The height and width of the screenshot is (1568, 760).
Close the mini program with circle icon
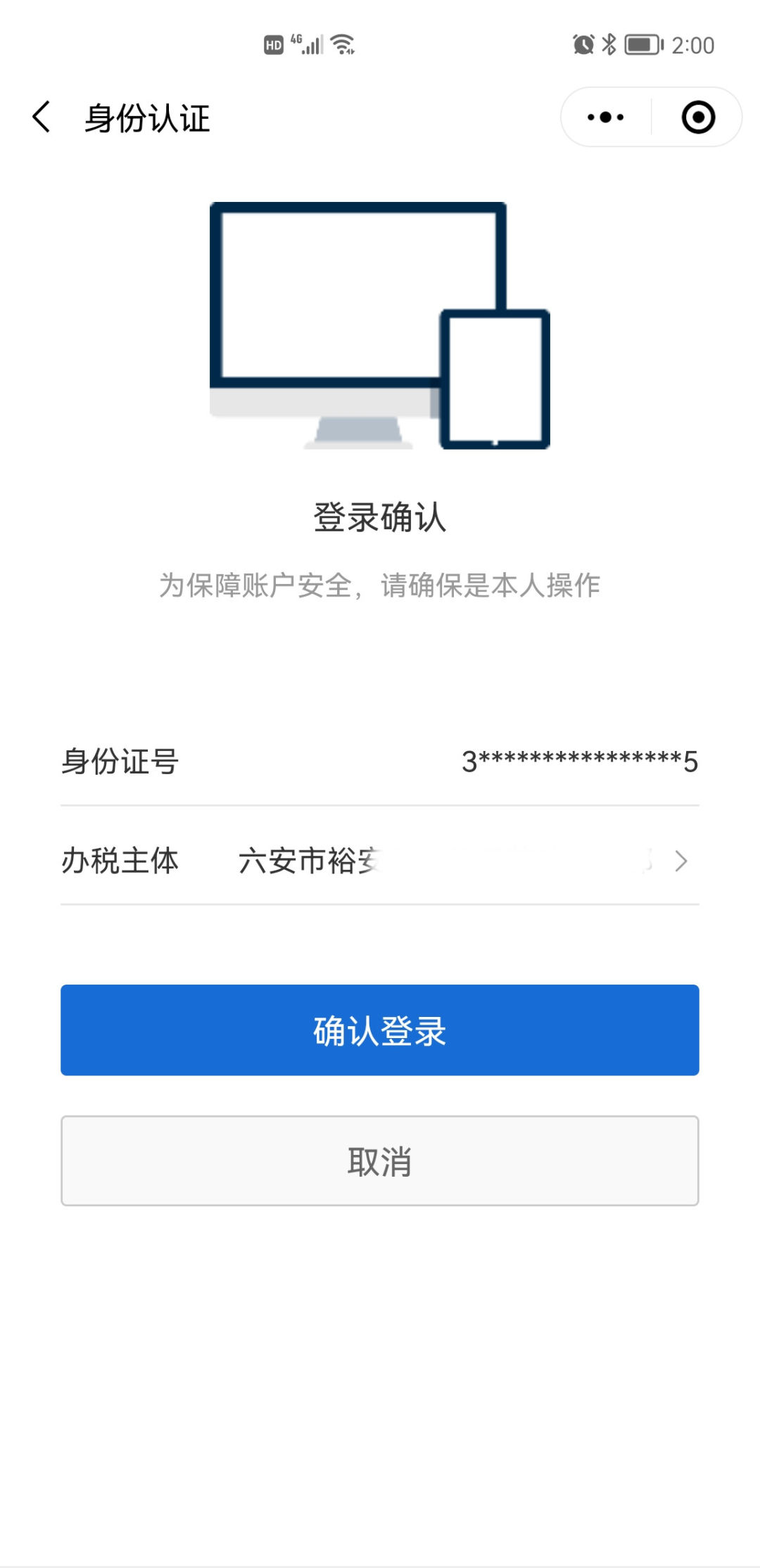pos(698,117)
